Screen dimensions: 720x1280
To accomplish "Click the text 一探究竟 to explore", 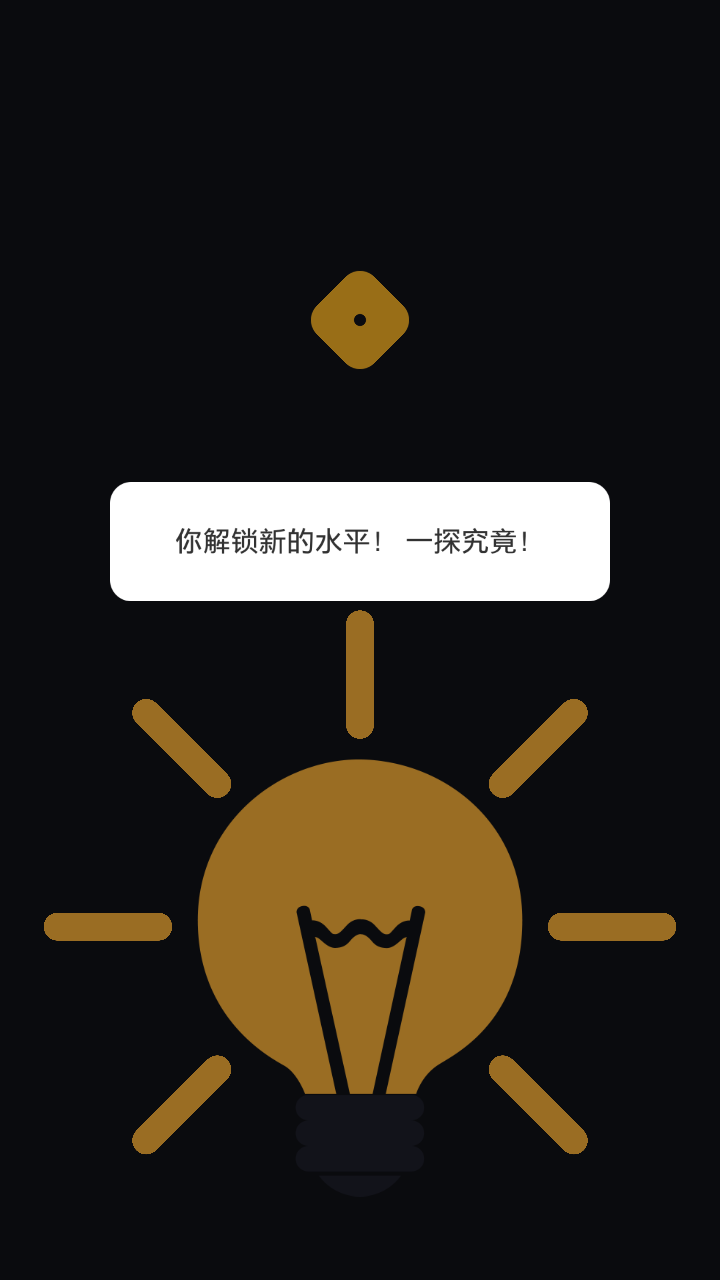I will coord(468,540).
